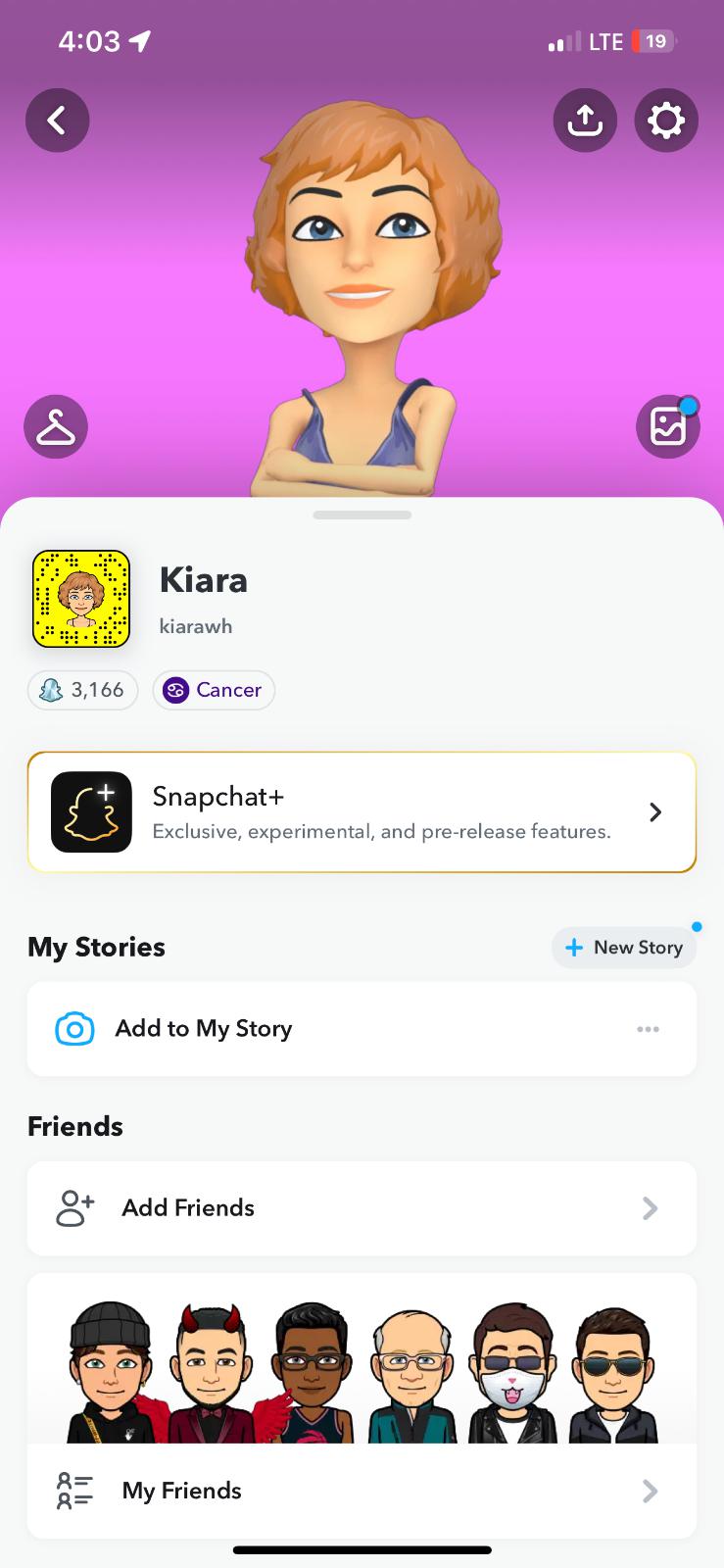Tap the 3,166 Snap score chip
Screen dimensions: 724x1568
tap(83, 690)
